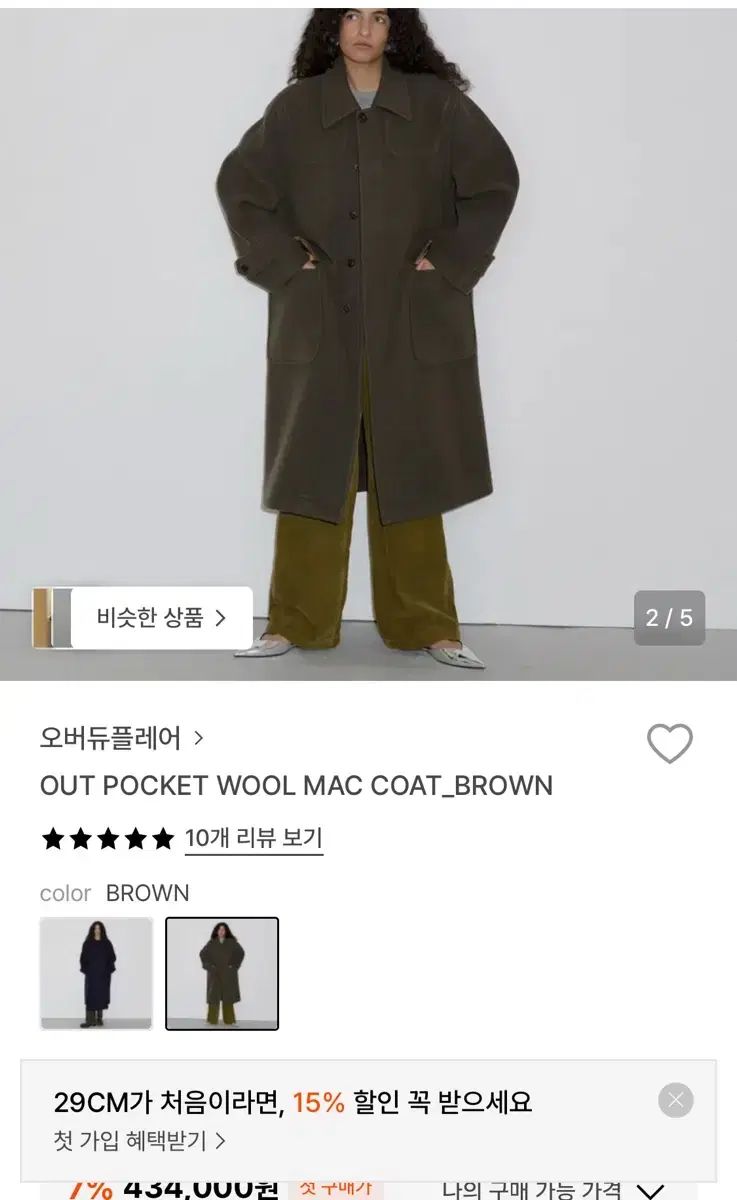The height and width of the screenshot is (1200, 737).
Task: Open the 오버듀플레어 brand page
Action: point(110,737)
